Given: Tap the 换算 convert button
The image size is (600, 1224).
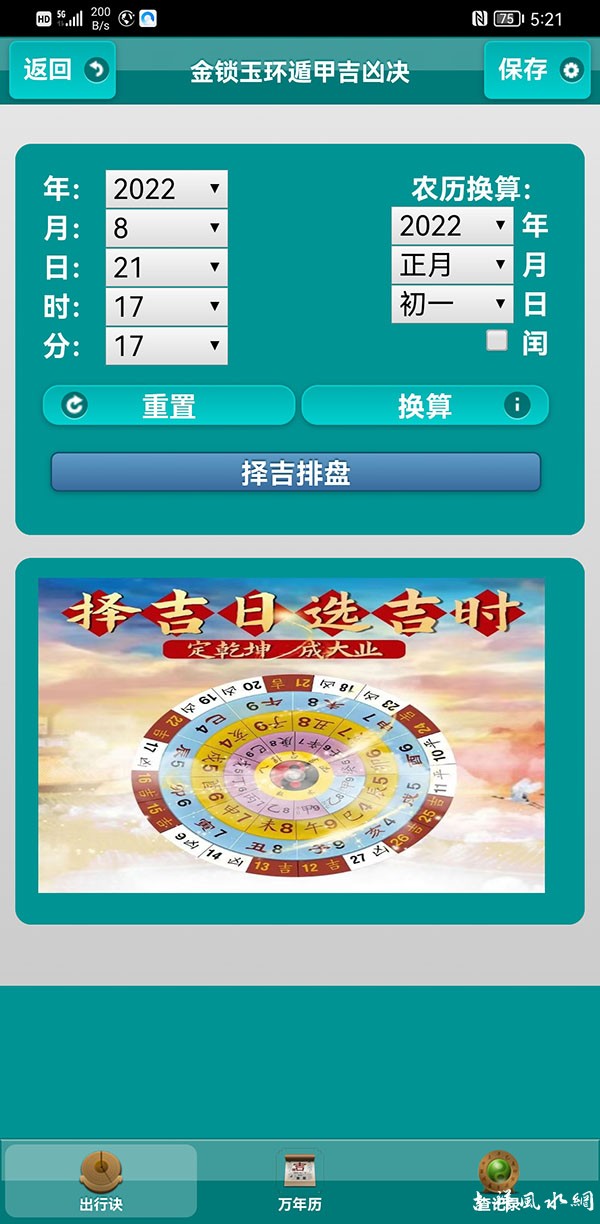Looking at the screenshot, I should (x=425, y=405).
